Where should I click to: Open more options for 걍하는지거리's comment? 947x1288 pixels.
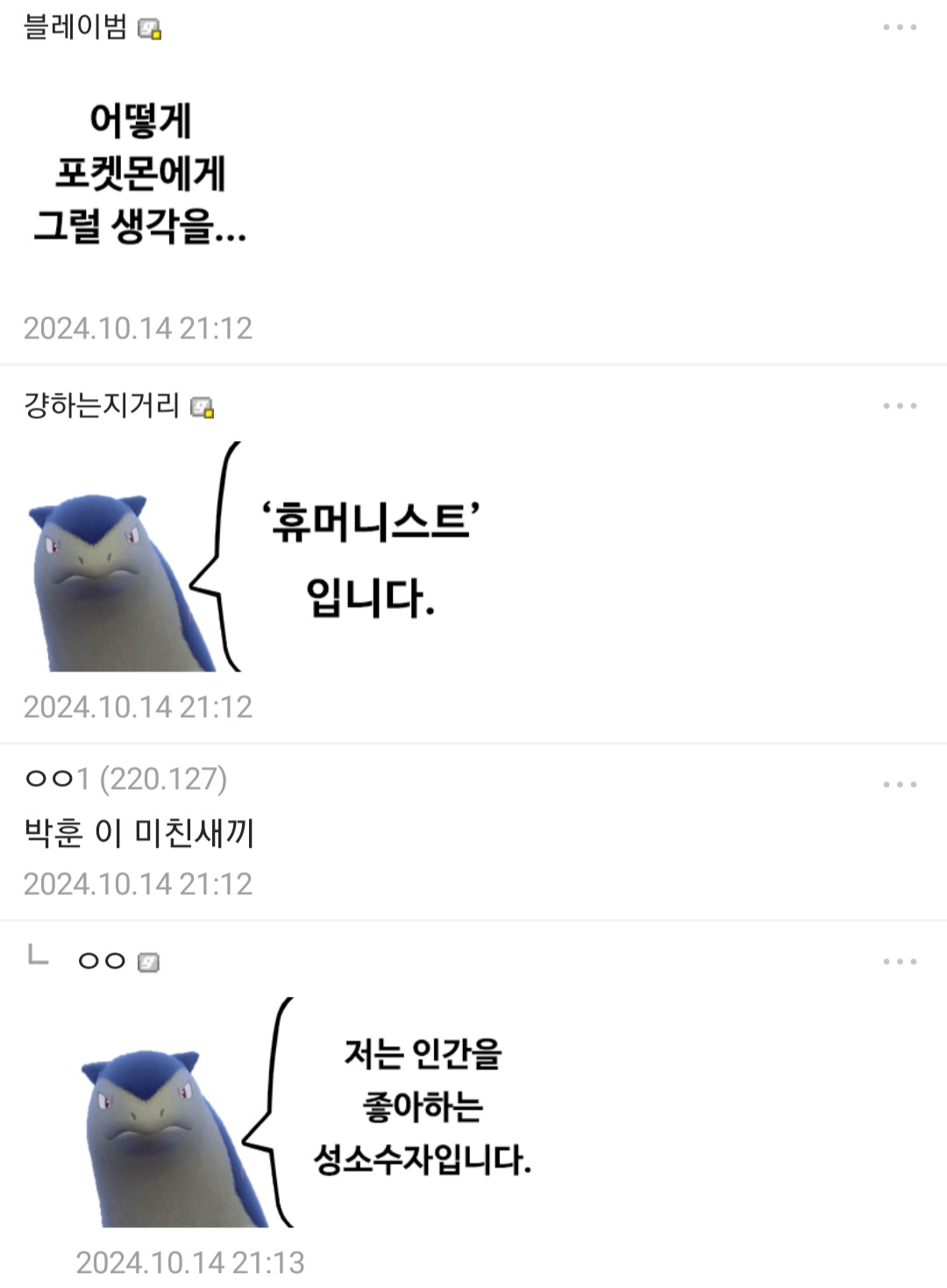coord(900,407)
